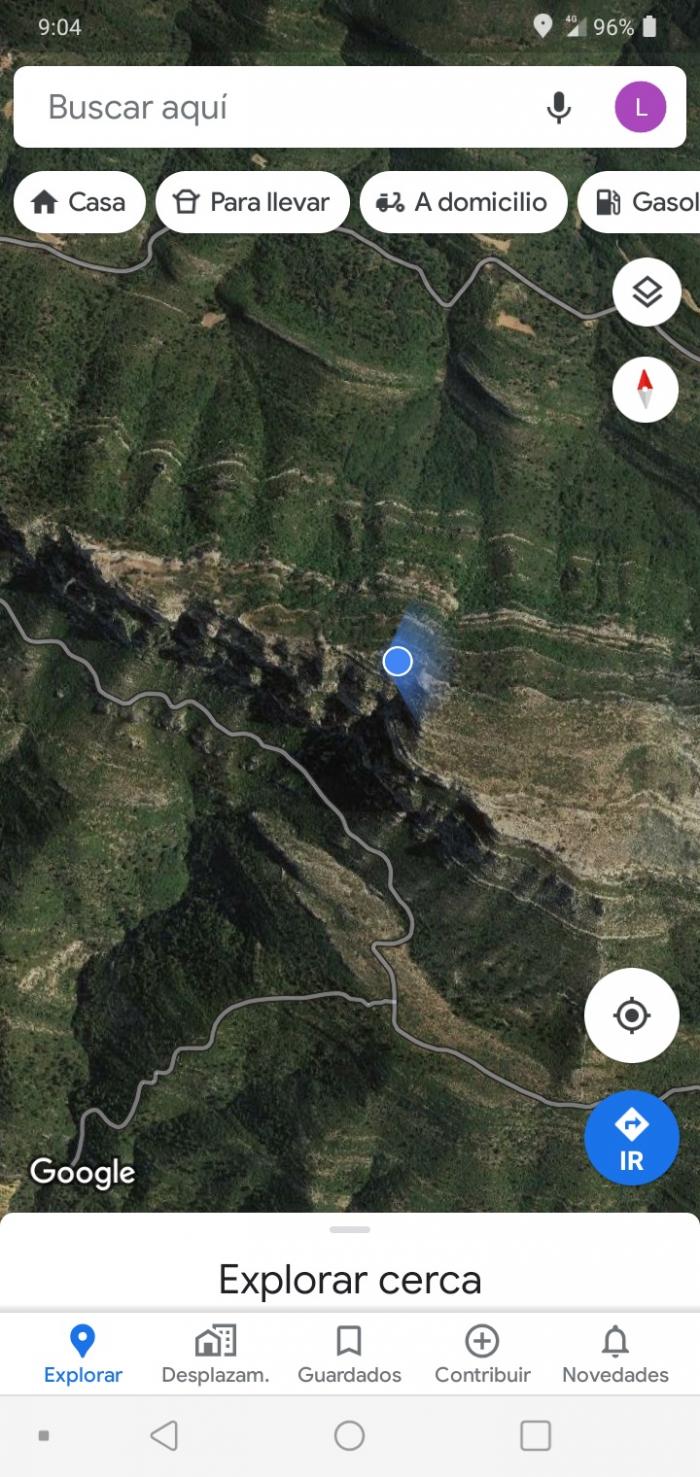Viewport: 700px width, 1477px height.
Task: Select the Casa chip
Action: click(79, 202)
